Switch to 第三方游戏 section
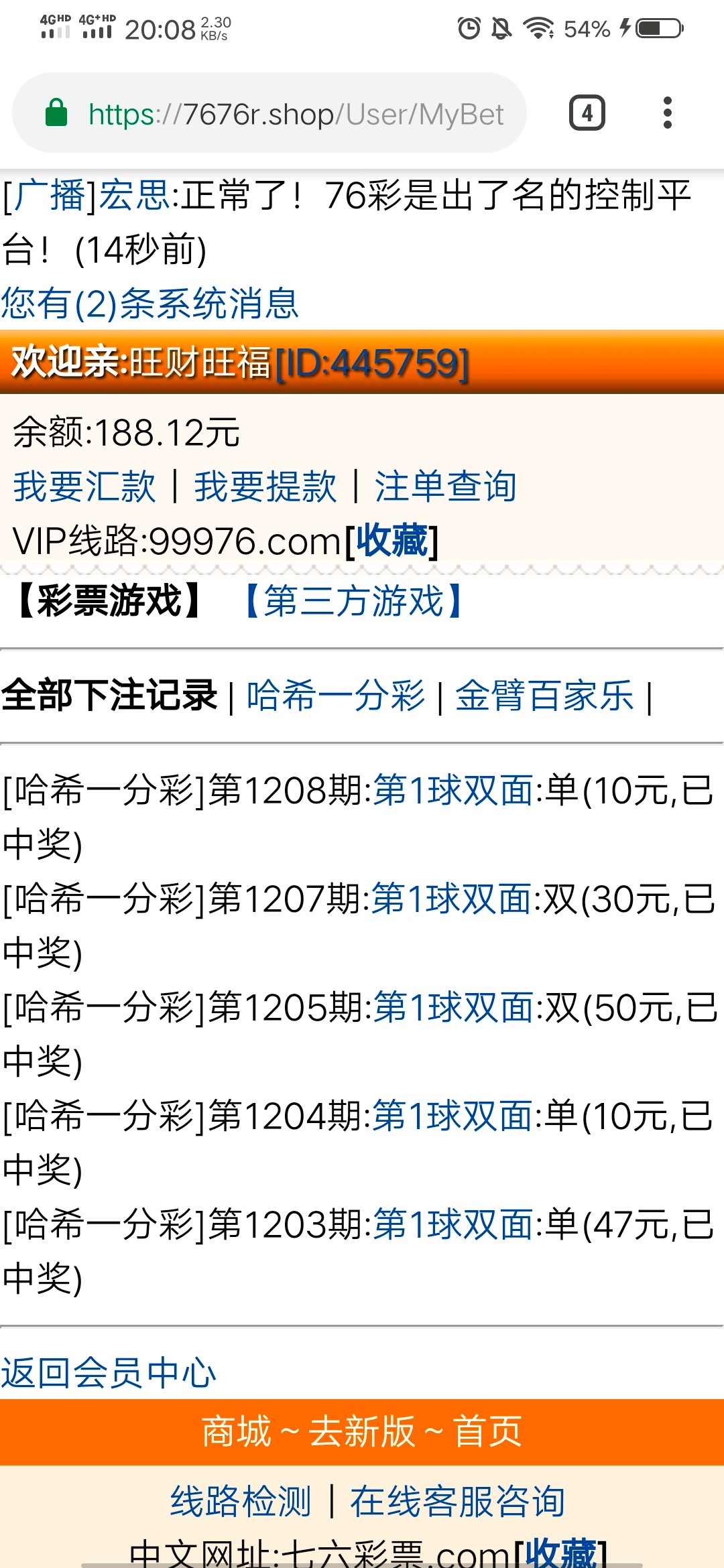 353,600
